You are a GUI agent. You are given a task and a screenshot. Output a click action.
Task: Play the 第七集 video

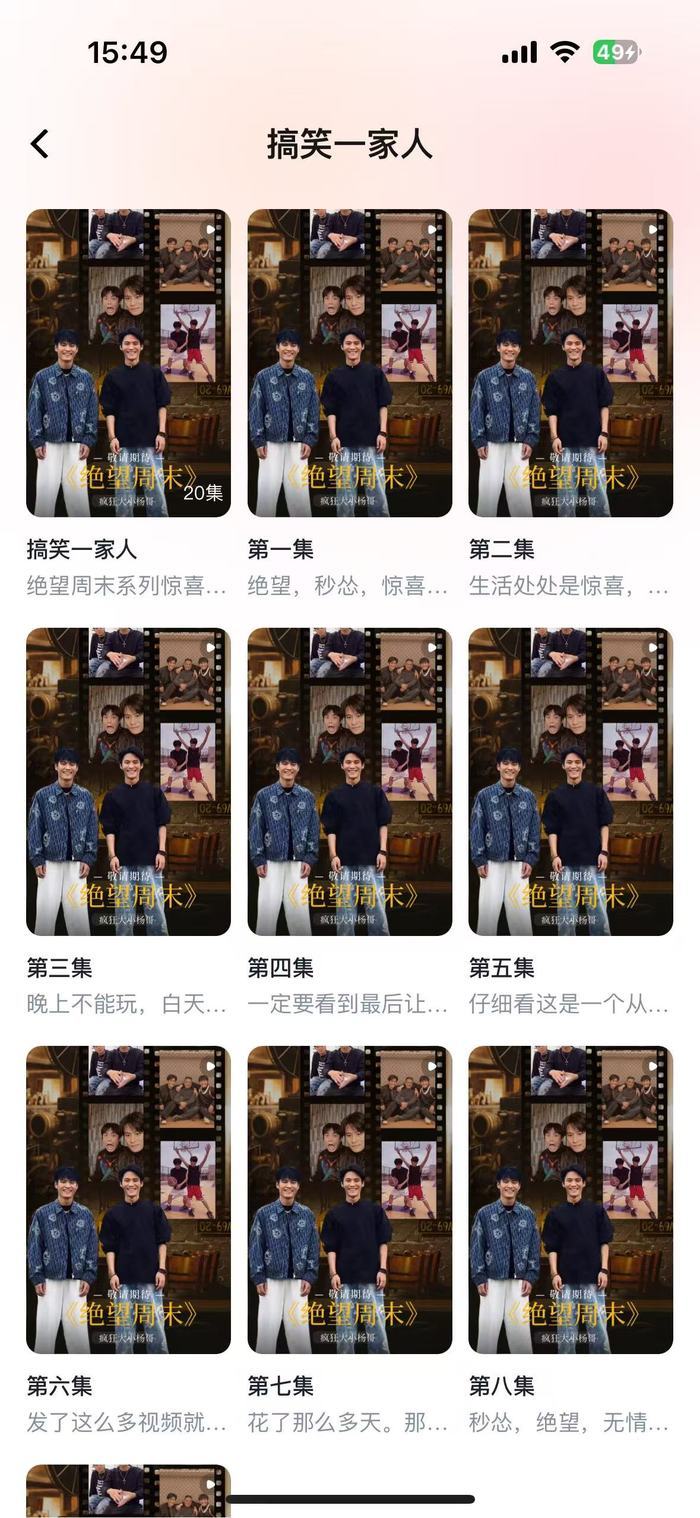[349, 1199]
